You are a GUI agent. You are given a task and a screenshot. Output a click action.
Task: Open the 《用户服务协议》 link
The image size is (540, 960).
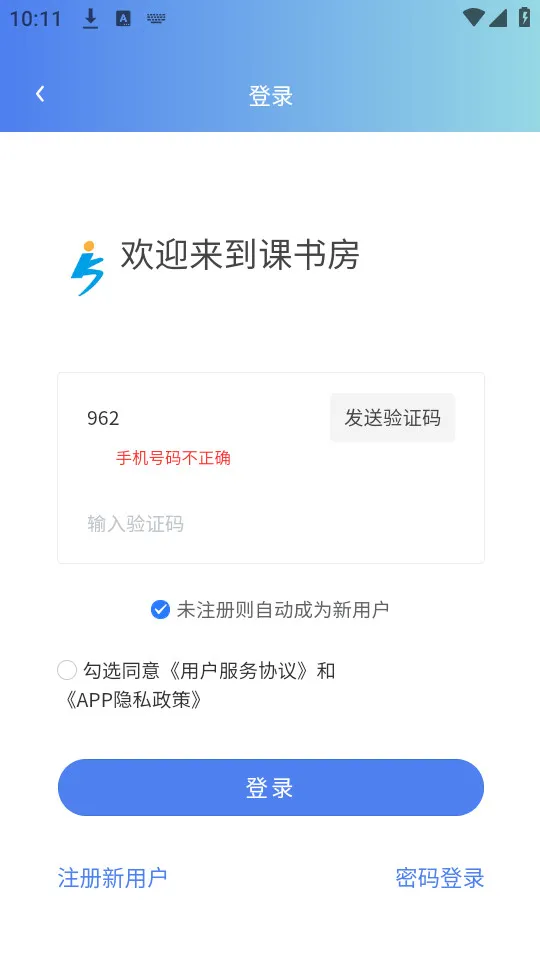[x=239, y=671]
